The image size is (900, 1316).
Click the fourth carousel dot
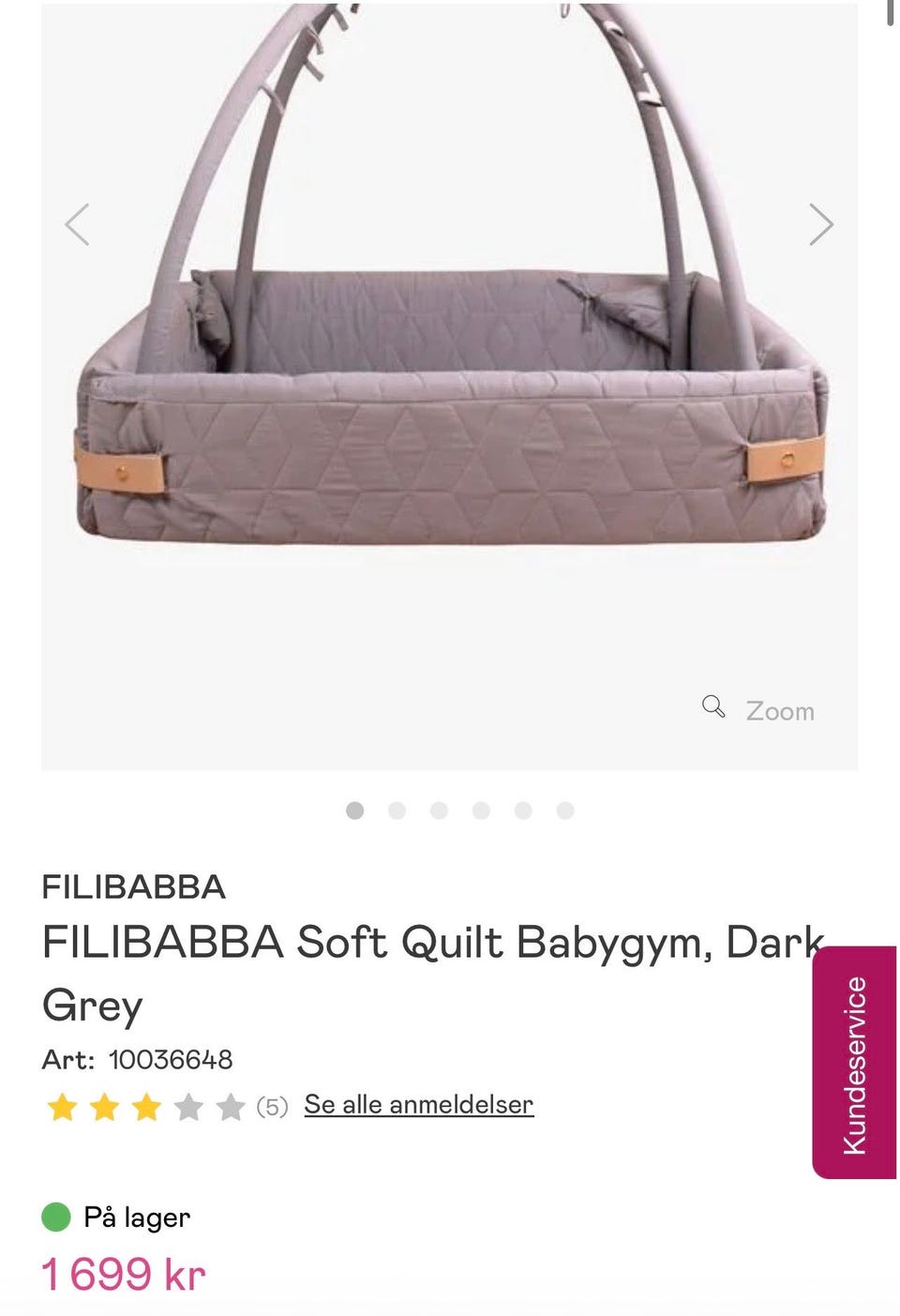(x=482, y=809)
